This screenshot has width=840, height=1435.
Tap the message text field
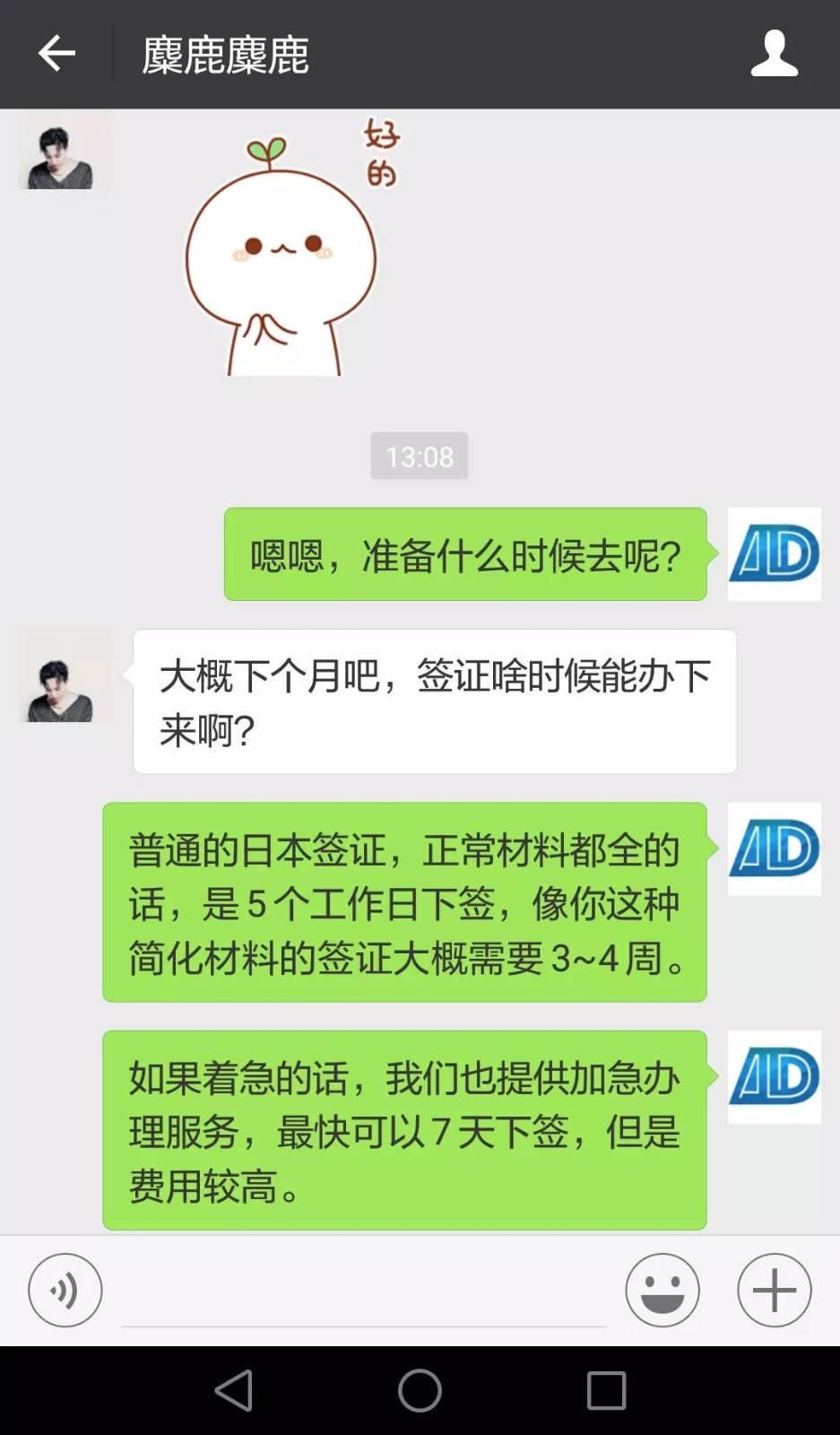pos(363,1291)
